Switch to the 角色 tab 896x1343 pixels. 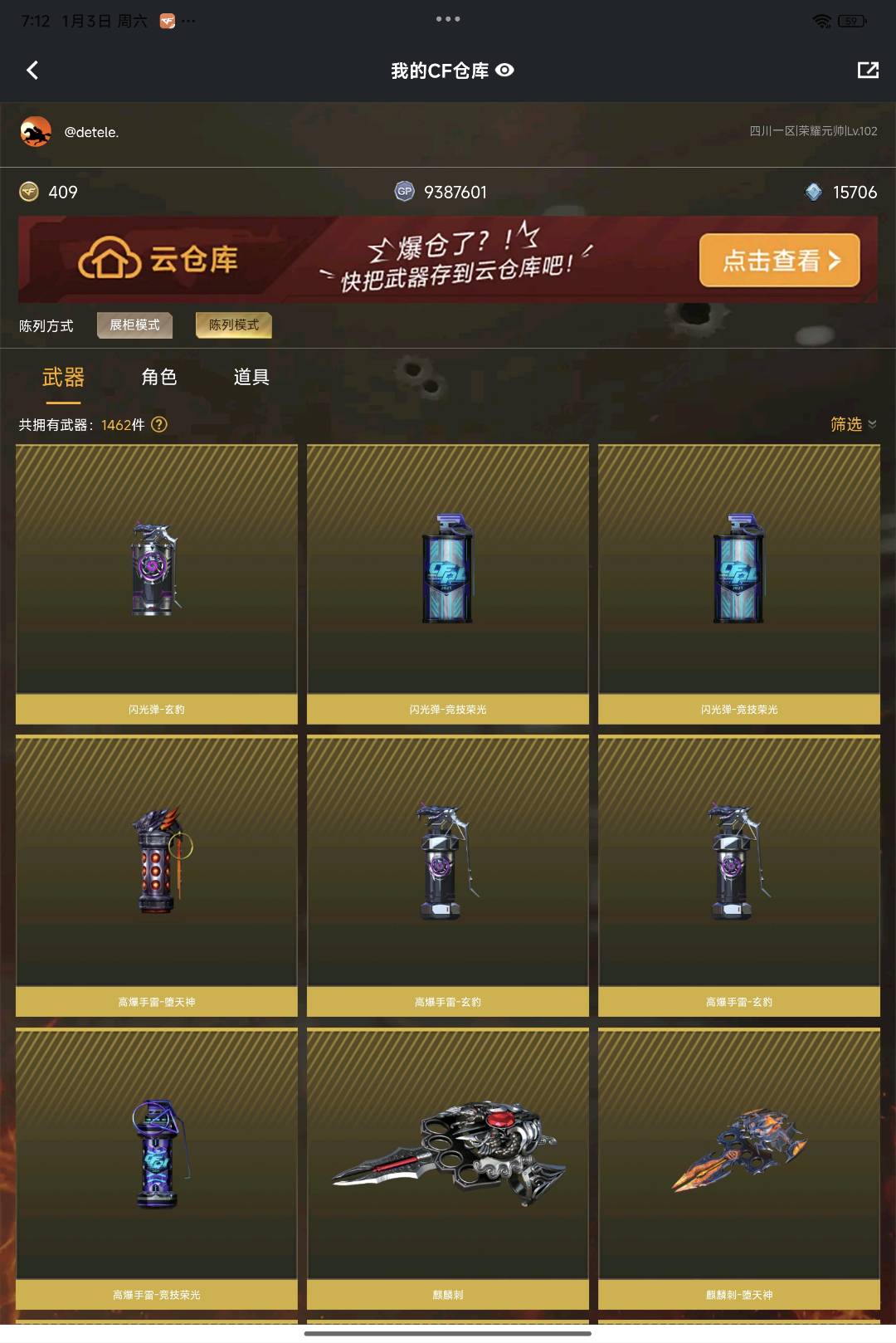click(x=158, y=378)
